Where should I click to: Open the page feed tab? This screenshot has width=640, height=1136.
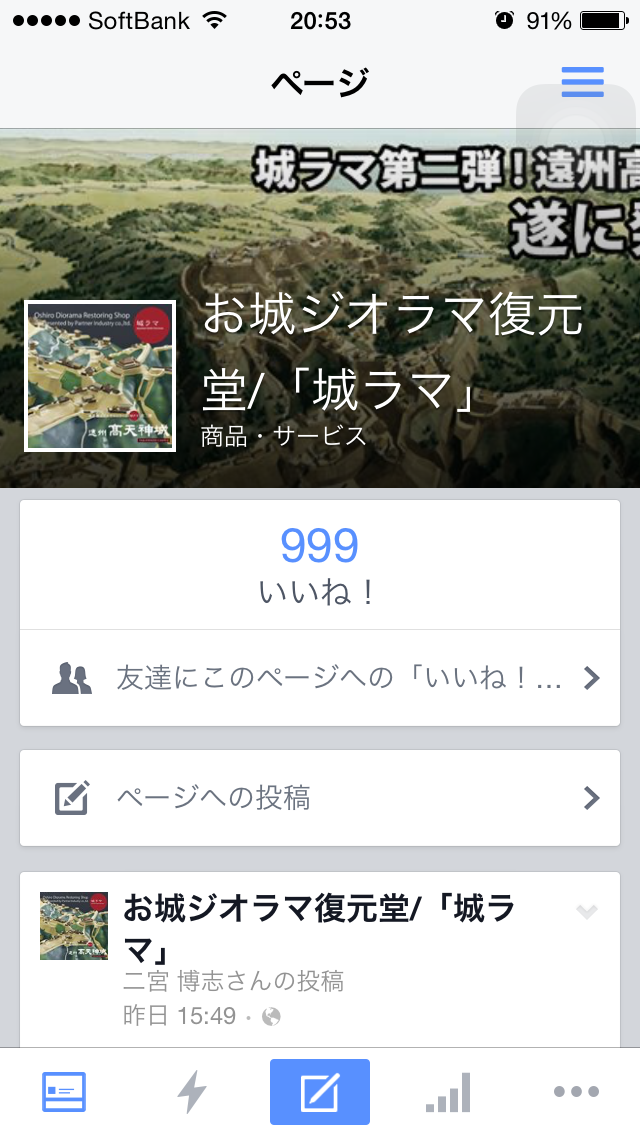pos(64,1091)
